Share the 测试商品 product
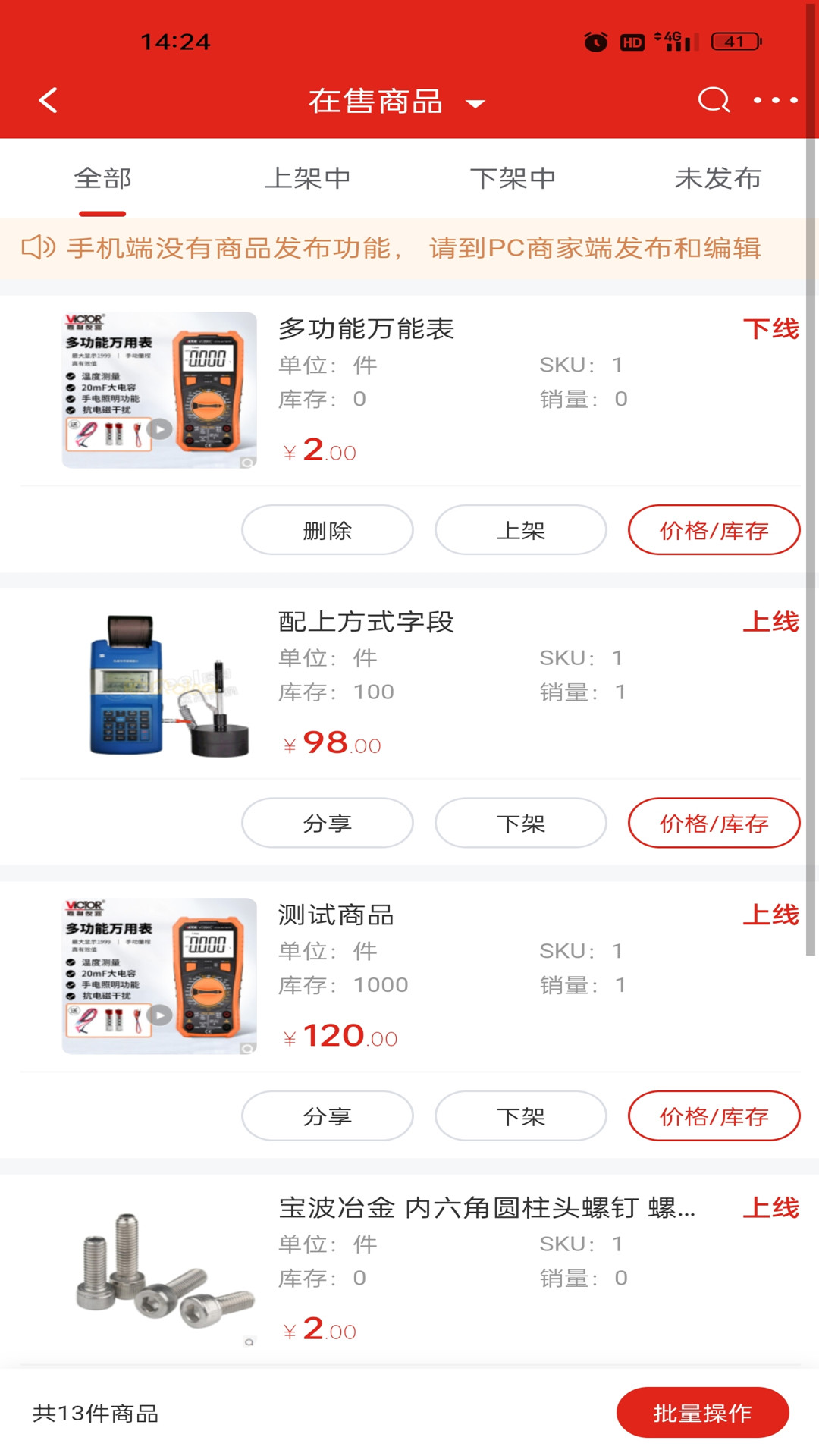The image size is (819, 1456). [x=327, y=1116]
